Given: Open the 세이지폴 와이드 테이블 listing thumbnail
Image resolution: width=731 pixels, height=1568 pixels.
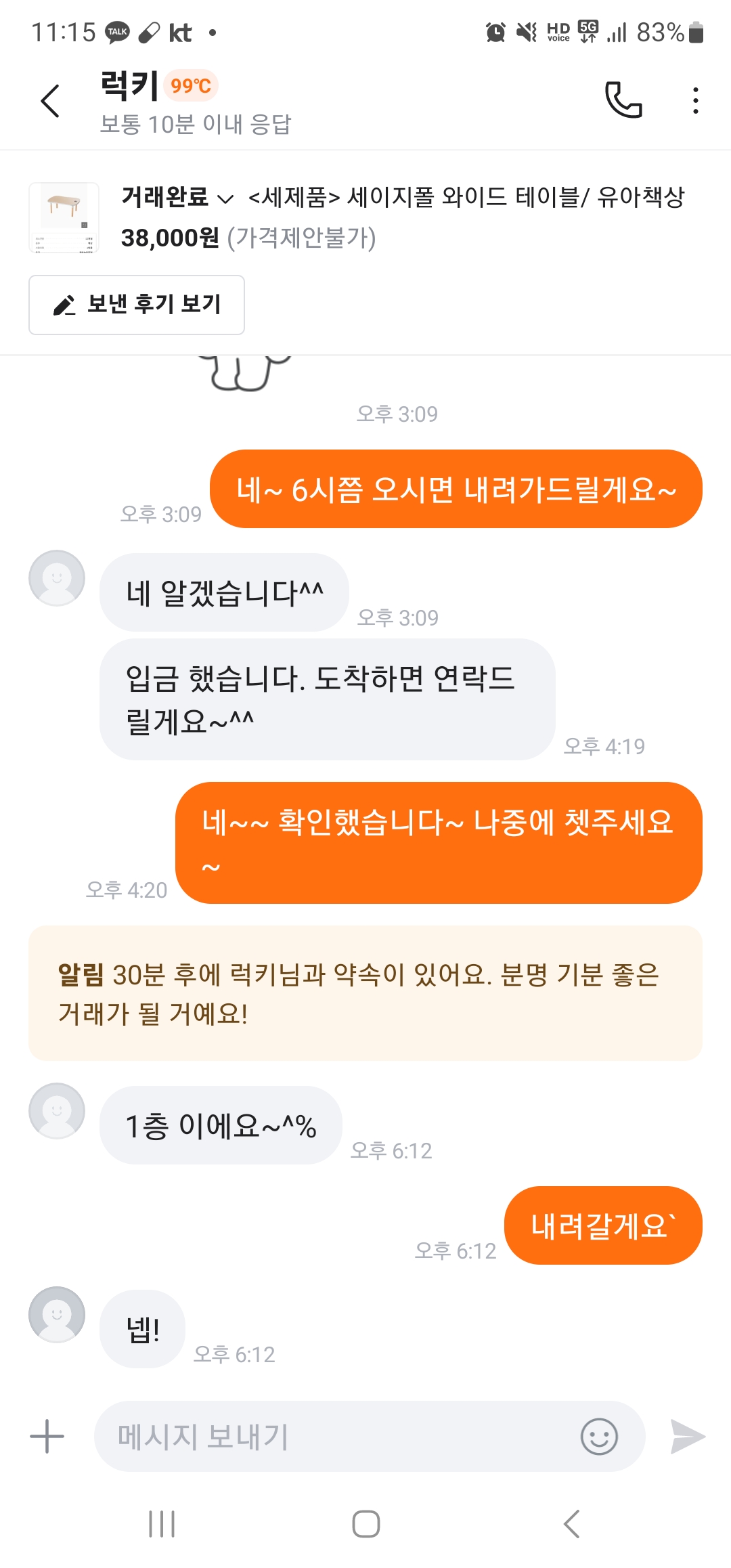Looking at the screenshot, I should point(64,217).
